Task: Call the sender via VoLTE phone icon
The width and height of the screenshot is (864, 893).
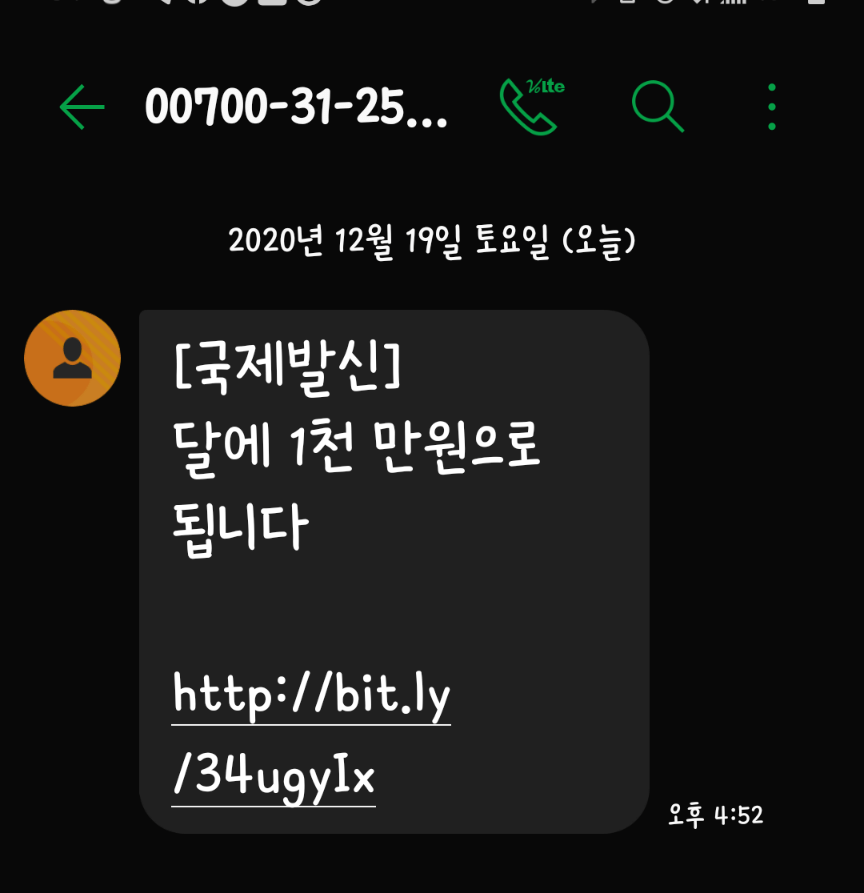Action: tap(530, 106)
